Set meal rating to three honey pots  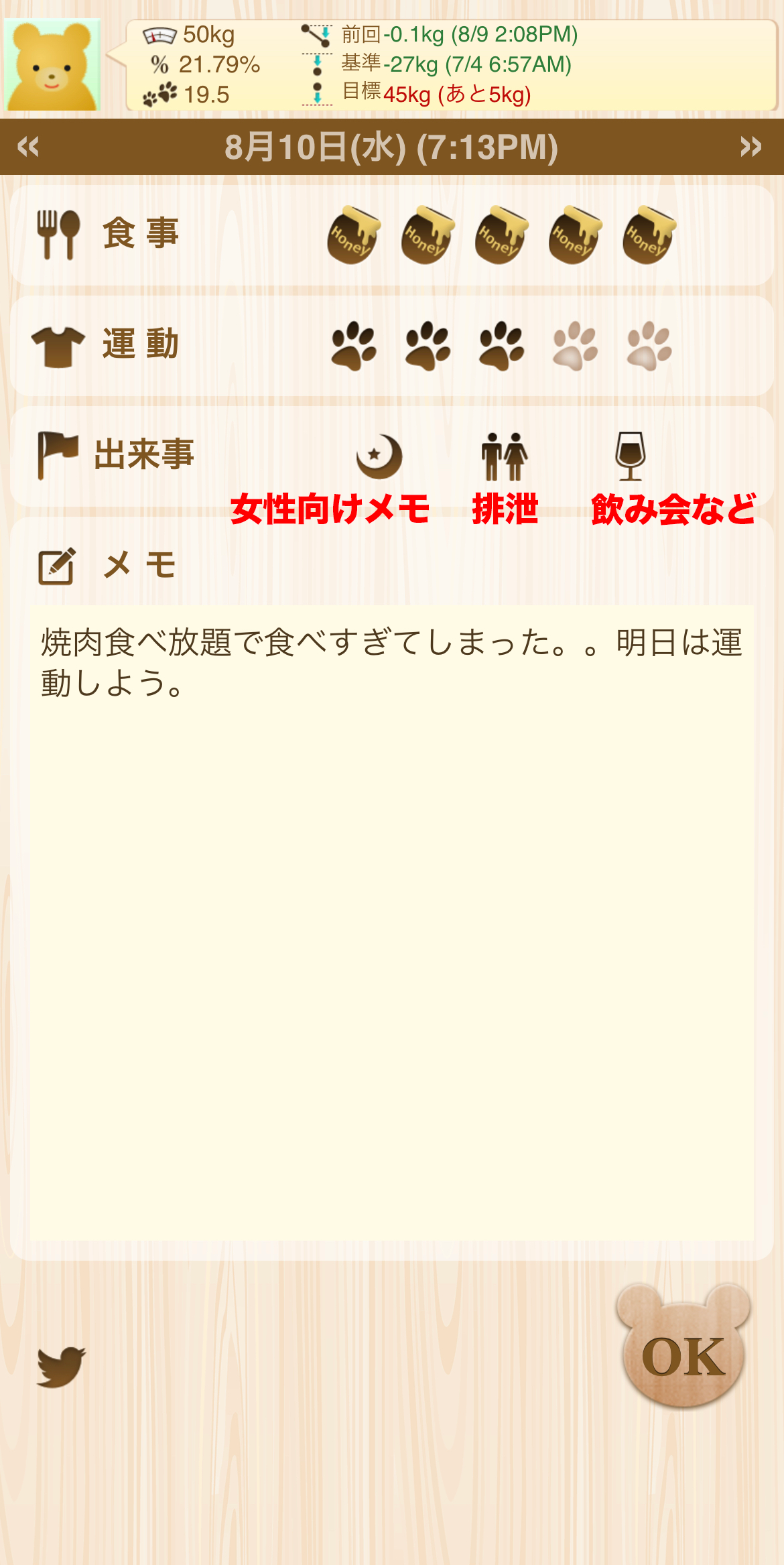coord(501,235)
